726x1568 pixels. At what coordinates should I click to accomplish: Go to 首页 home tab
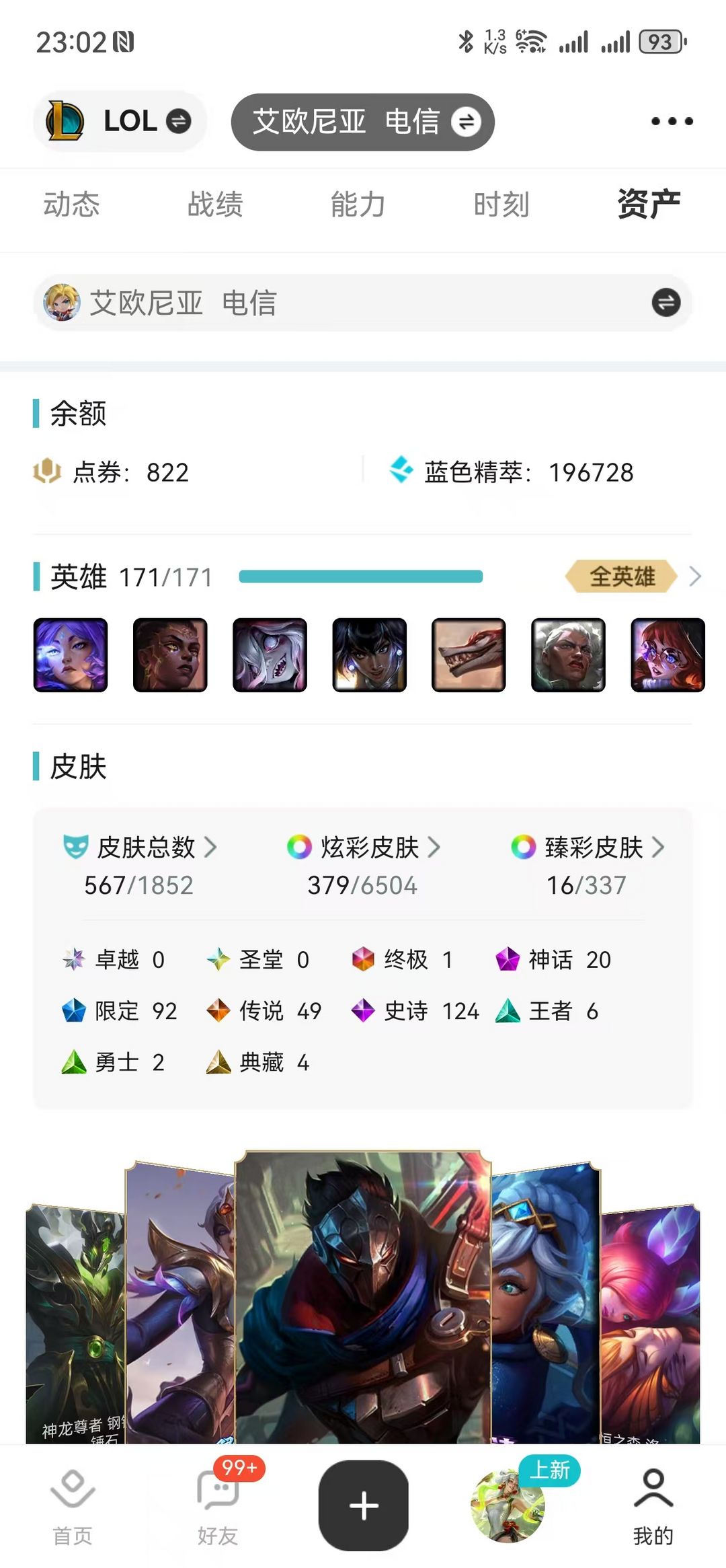click(73, 1507)
